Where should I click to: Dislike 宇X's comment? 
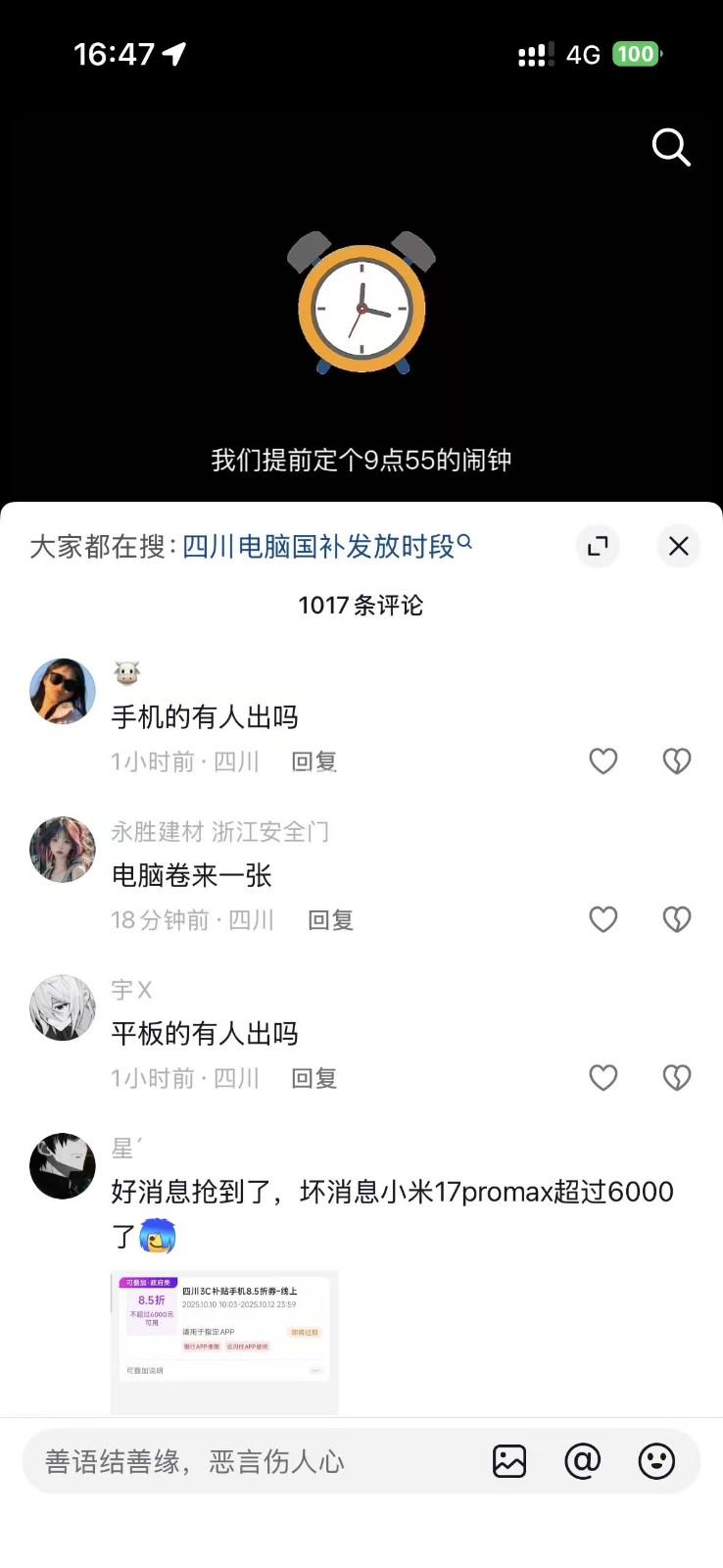coord(677,1078)
